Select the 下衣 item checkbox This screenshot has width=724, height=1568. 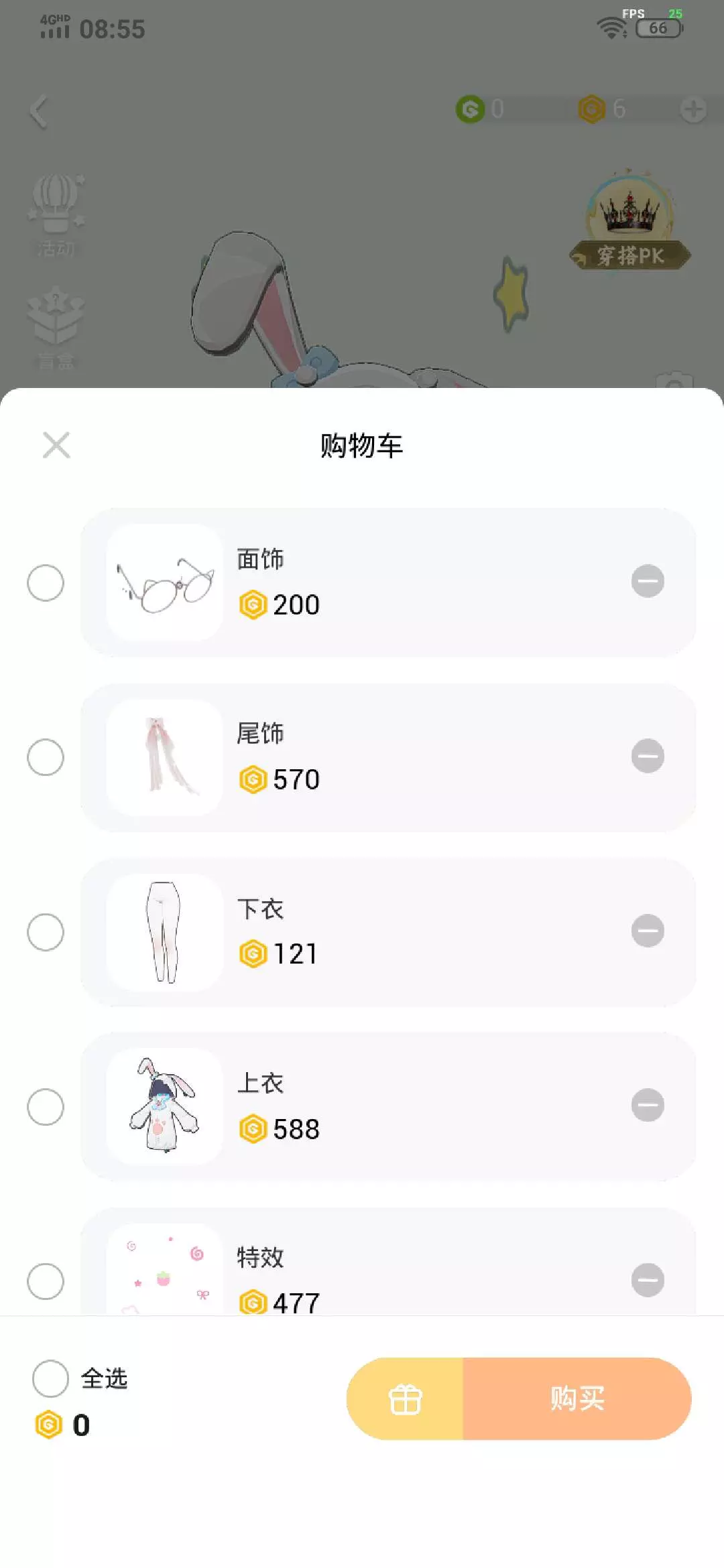point(46,932)
